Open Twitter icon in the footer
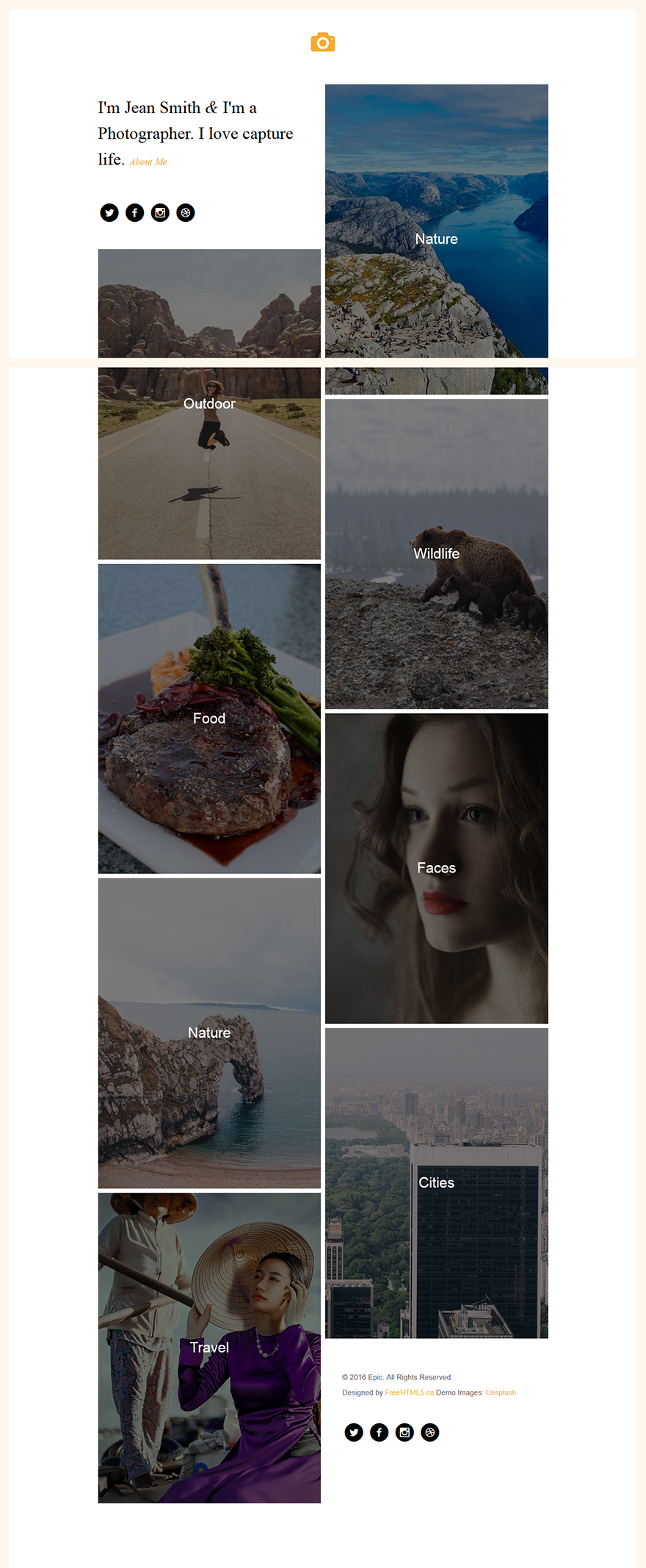The image size is (646, 1568). (x=354, y=1432)
